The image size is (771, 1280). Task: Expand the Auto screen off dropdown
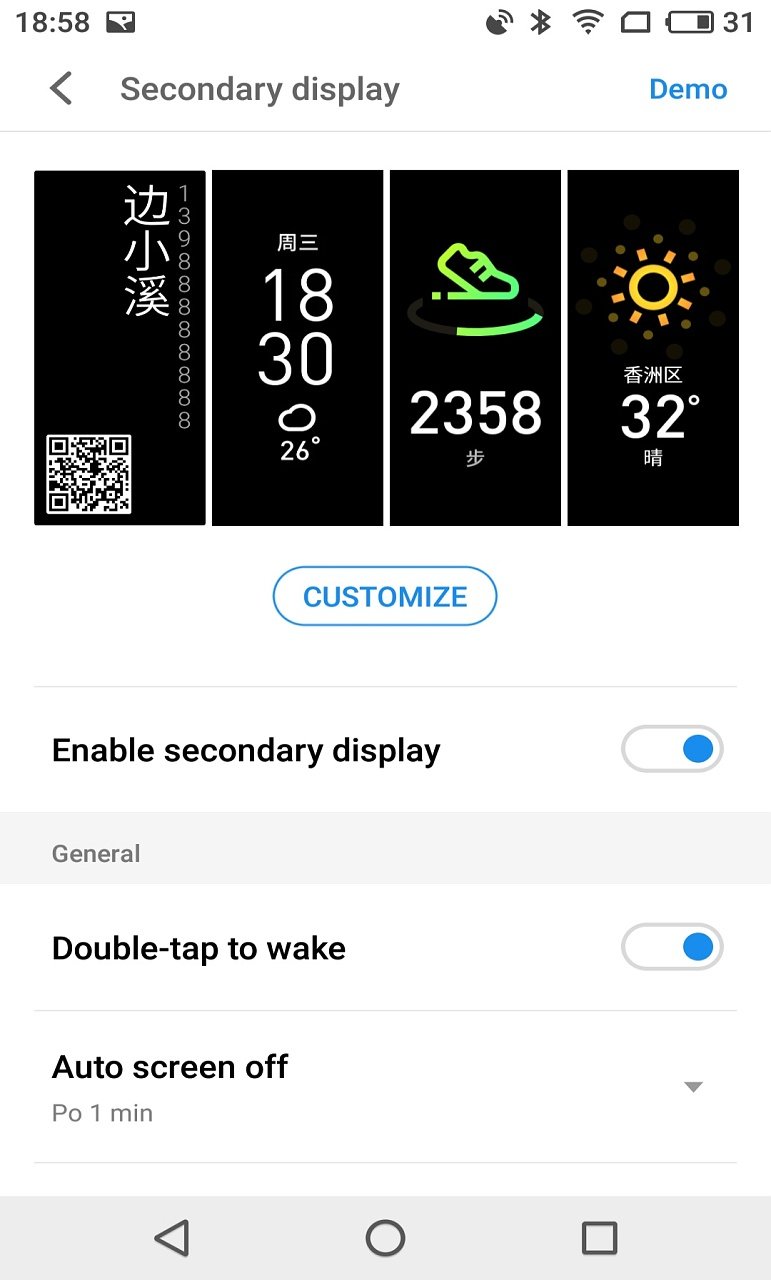[385, 1087]
